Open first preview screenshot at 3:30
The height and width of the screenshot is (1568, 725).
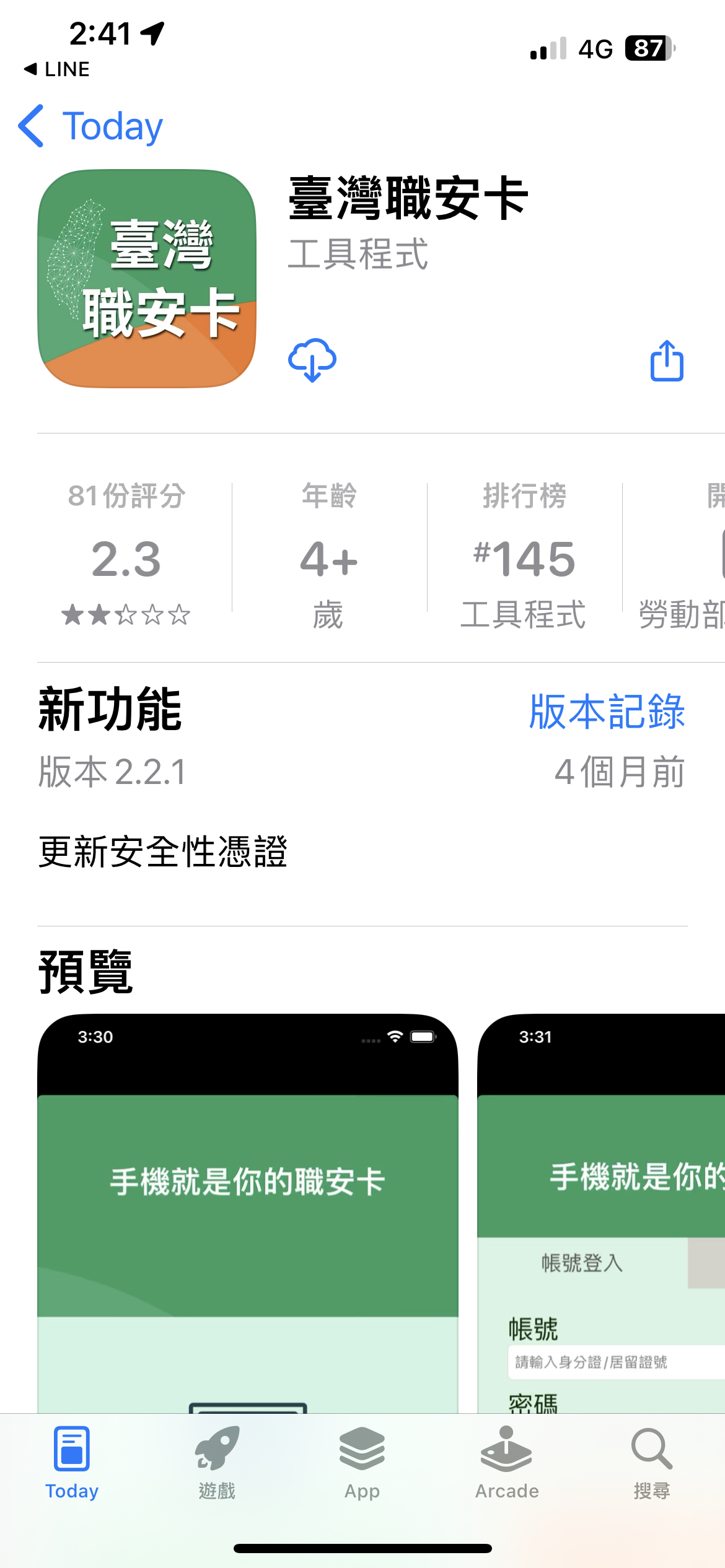[x=248, y=1213]
